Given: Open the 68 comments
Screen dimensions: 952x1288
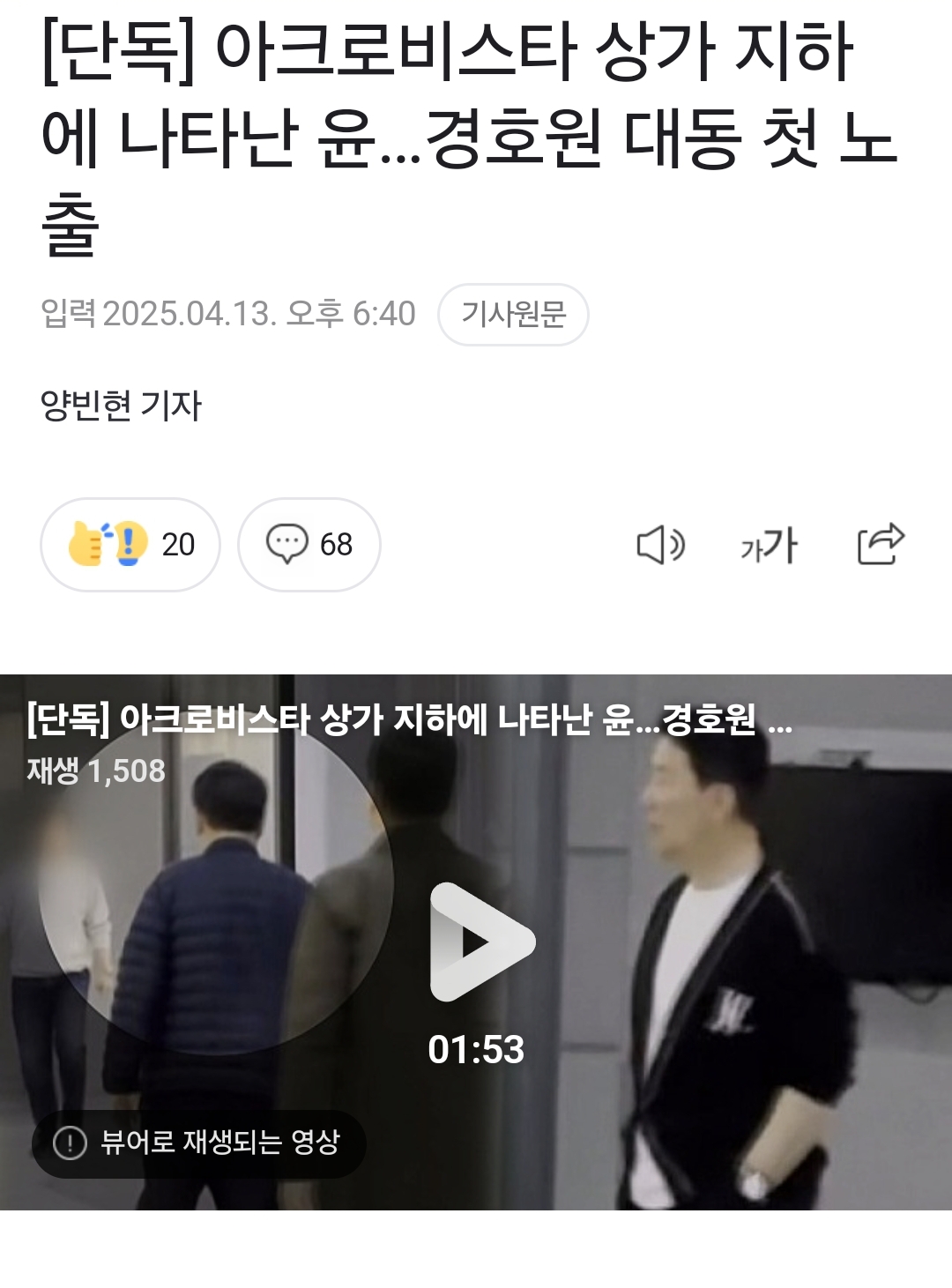Looking at the screenshot, I should tap(309, 545).
